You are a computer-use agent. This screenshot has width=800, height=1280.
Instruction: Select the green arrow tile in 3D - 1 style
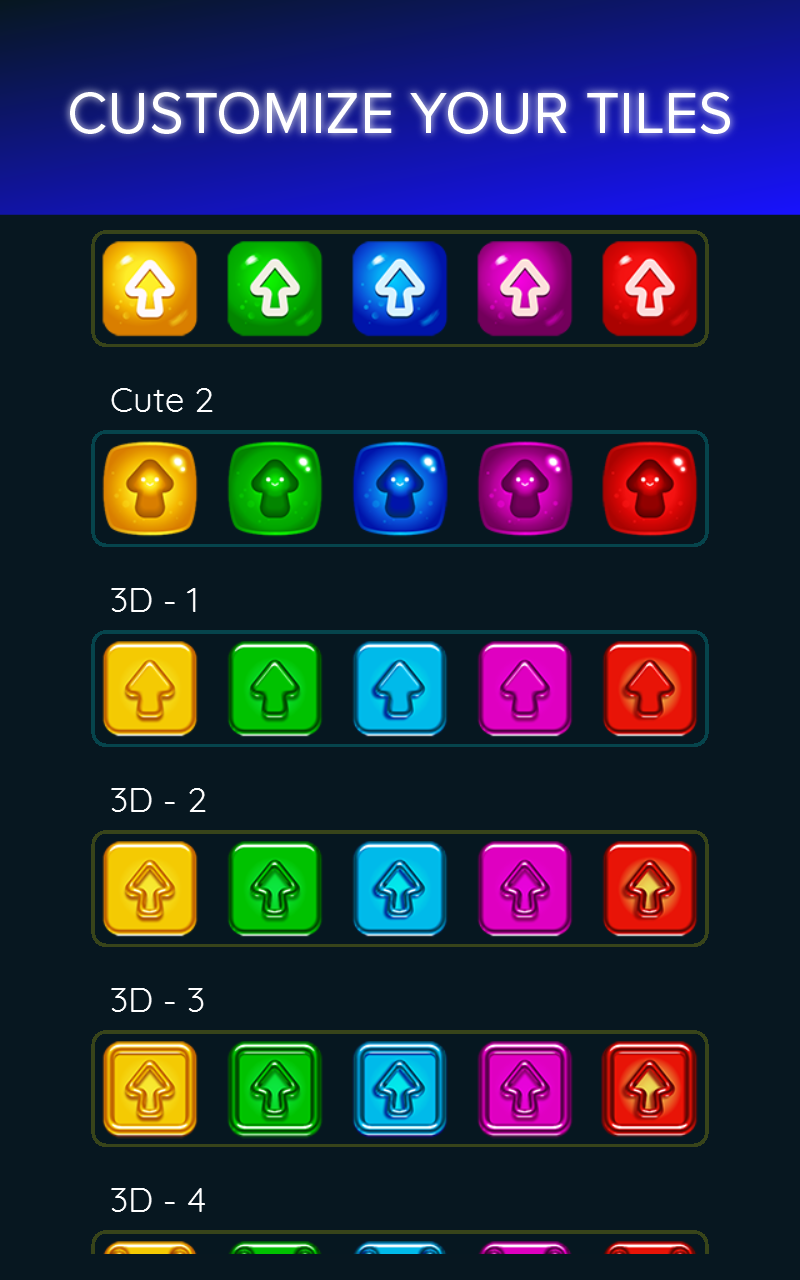click(275, 688)
